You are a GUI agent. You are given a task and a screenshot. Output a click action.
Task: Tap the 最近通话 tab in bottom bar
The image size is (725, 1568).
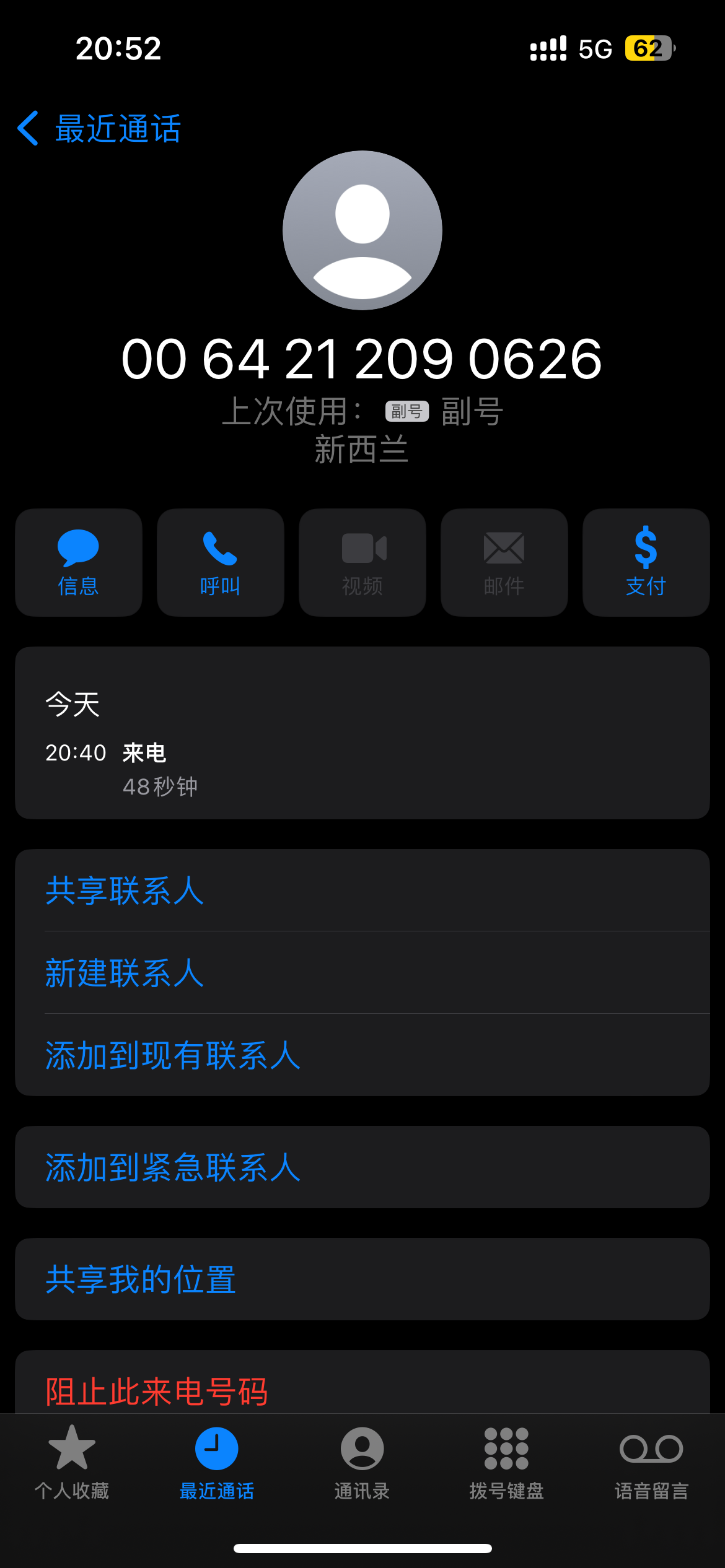(217, 1463)
